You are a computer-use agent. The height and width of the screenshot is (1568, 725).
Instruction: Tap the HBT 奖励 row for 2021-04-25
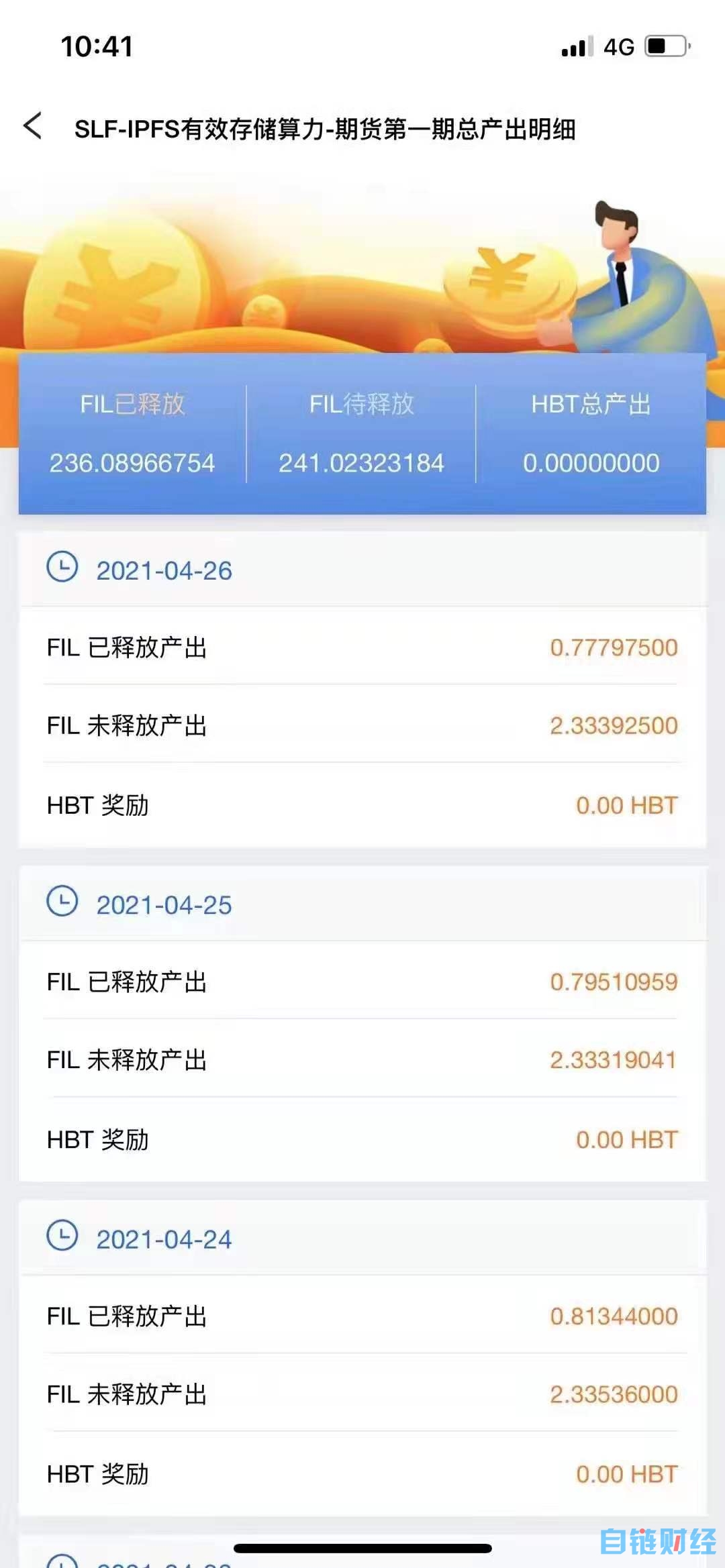click(x=362, y=1139)
